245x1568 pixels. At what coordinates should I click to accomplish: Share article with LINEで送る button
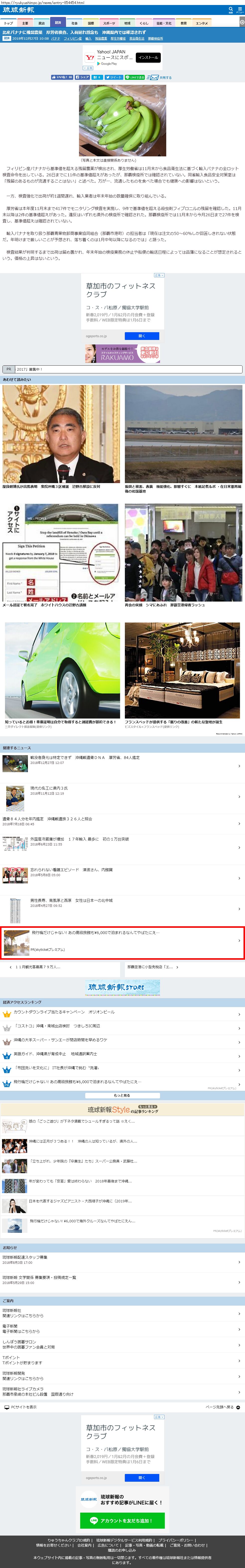point(135,77)
